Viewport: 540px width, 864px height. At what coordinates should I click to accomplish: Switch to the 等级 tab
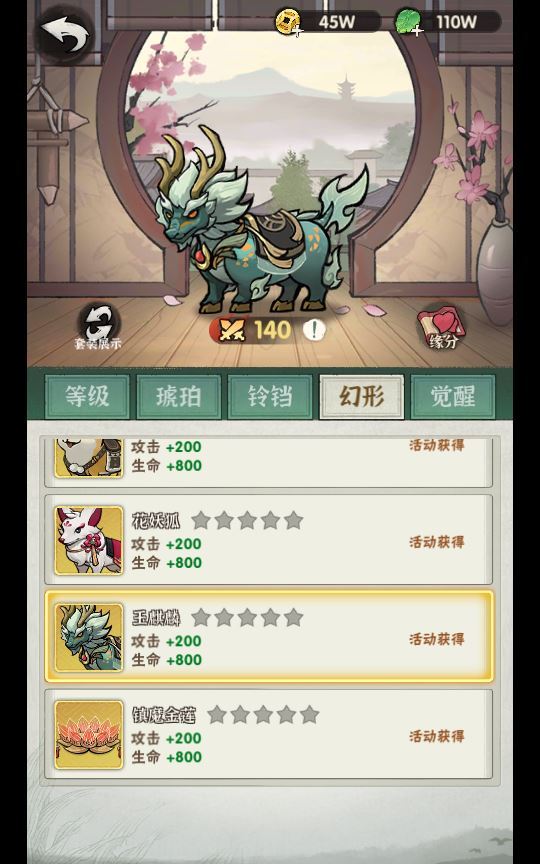(x=87, y=397)
